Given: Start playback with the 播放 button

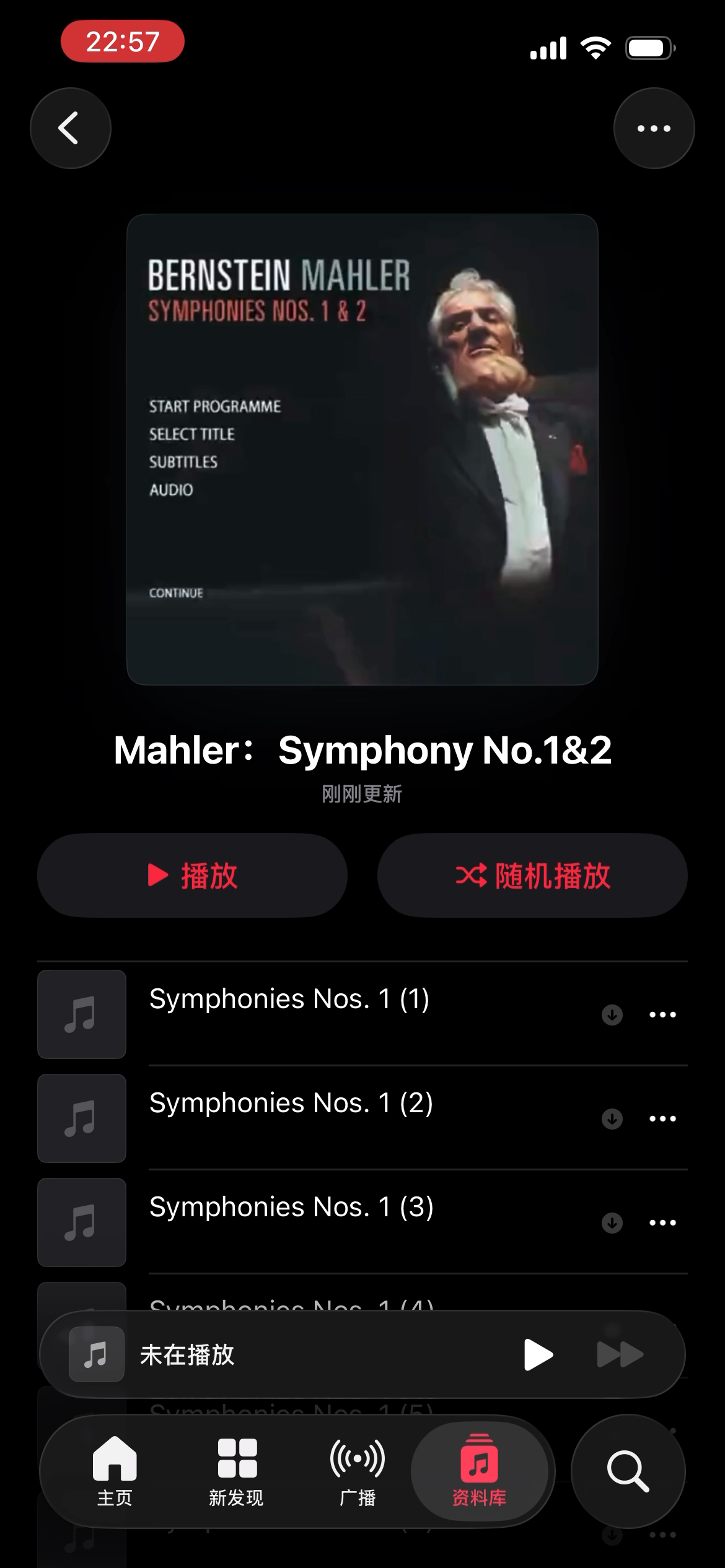Looking at the screenshot, I should click(x=192, y=875).
